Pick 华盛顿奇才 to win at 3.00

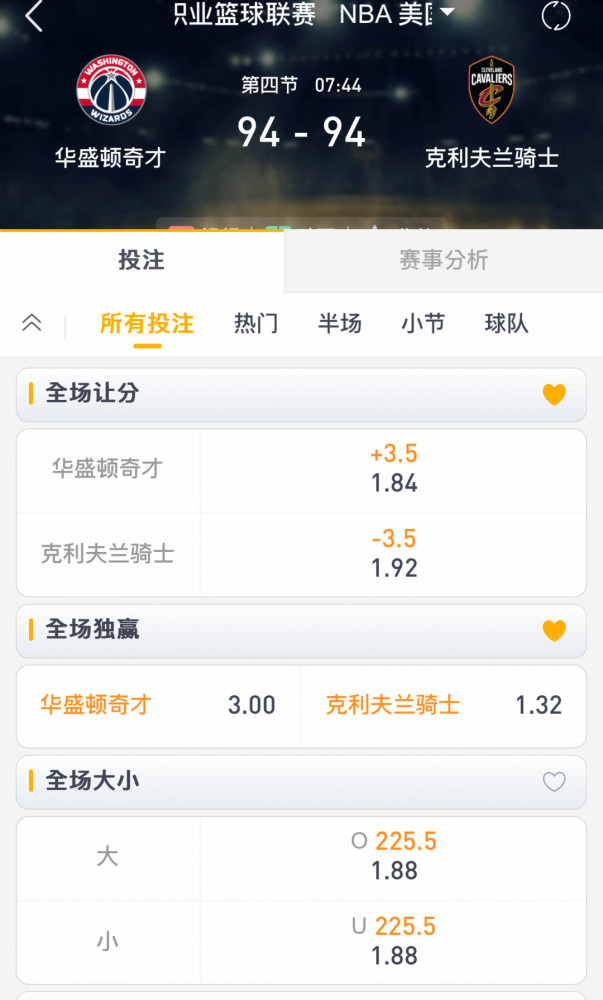pyautogui.click(x=159, y=706)
